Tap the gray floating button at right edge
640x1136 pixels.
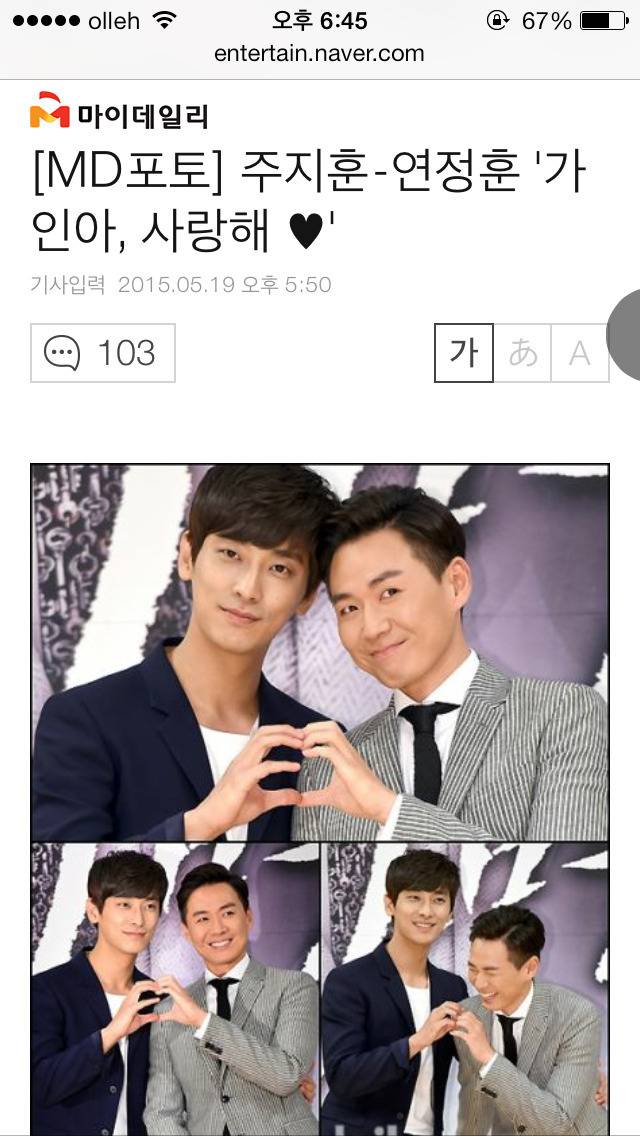tap(625, 334)
